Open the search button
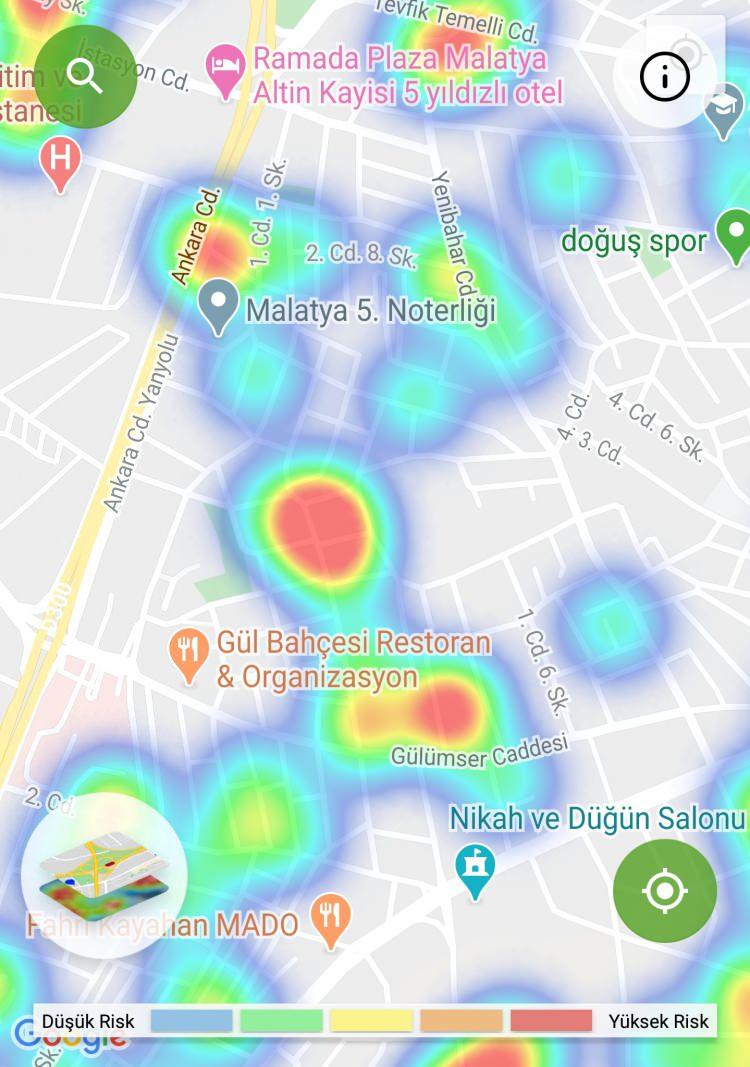750x1067 pixels. coord(85,77)
